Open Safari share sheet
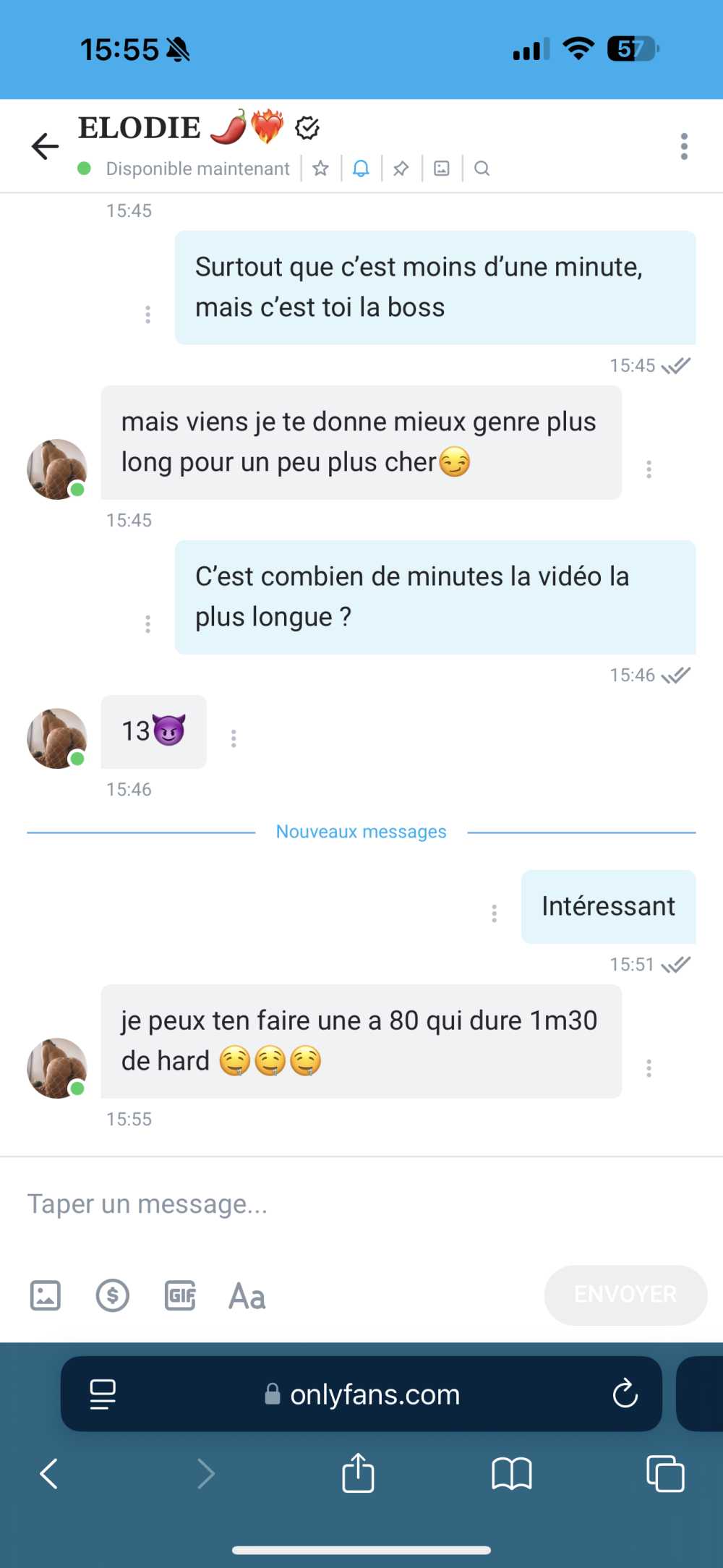Viewport: 723px width, 1568px height. click(358, 1473)
